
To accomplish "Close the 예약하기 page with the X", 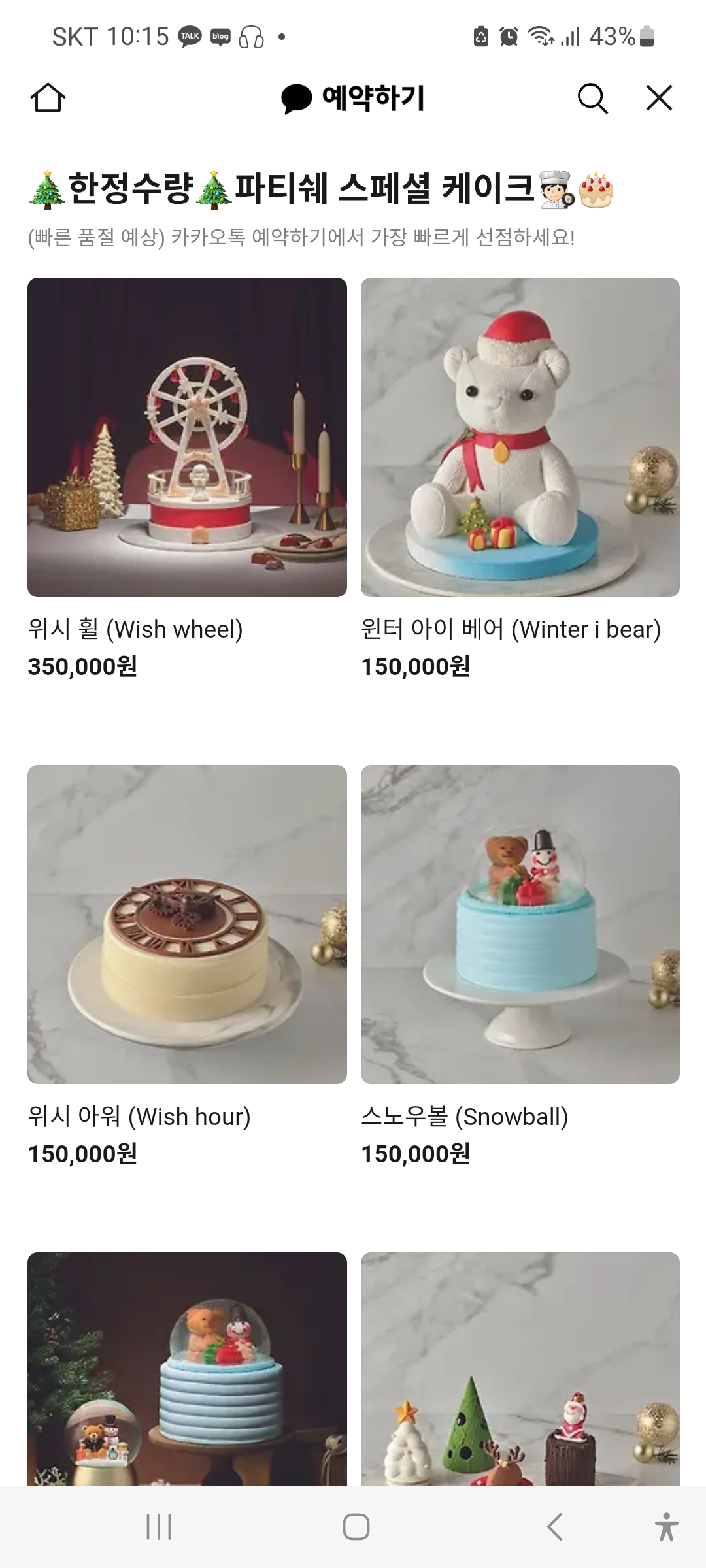I will [658, 98].
